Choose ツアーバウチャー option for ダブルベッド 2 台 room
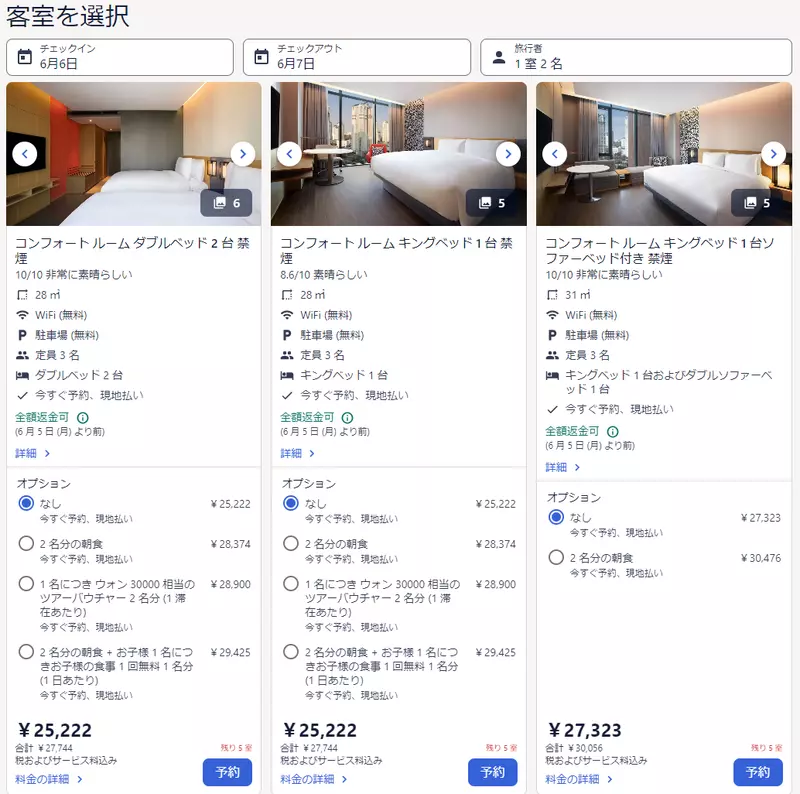 [x=26, y=584]
